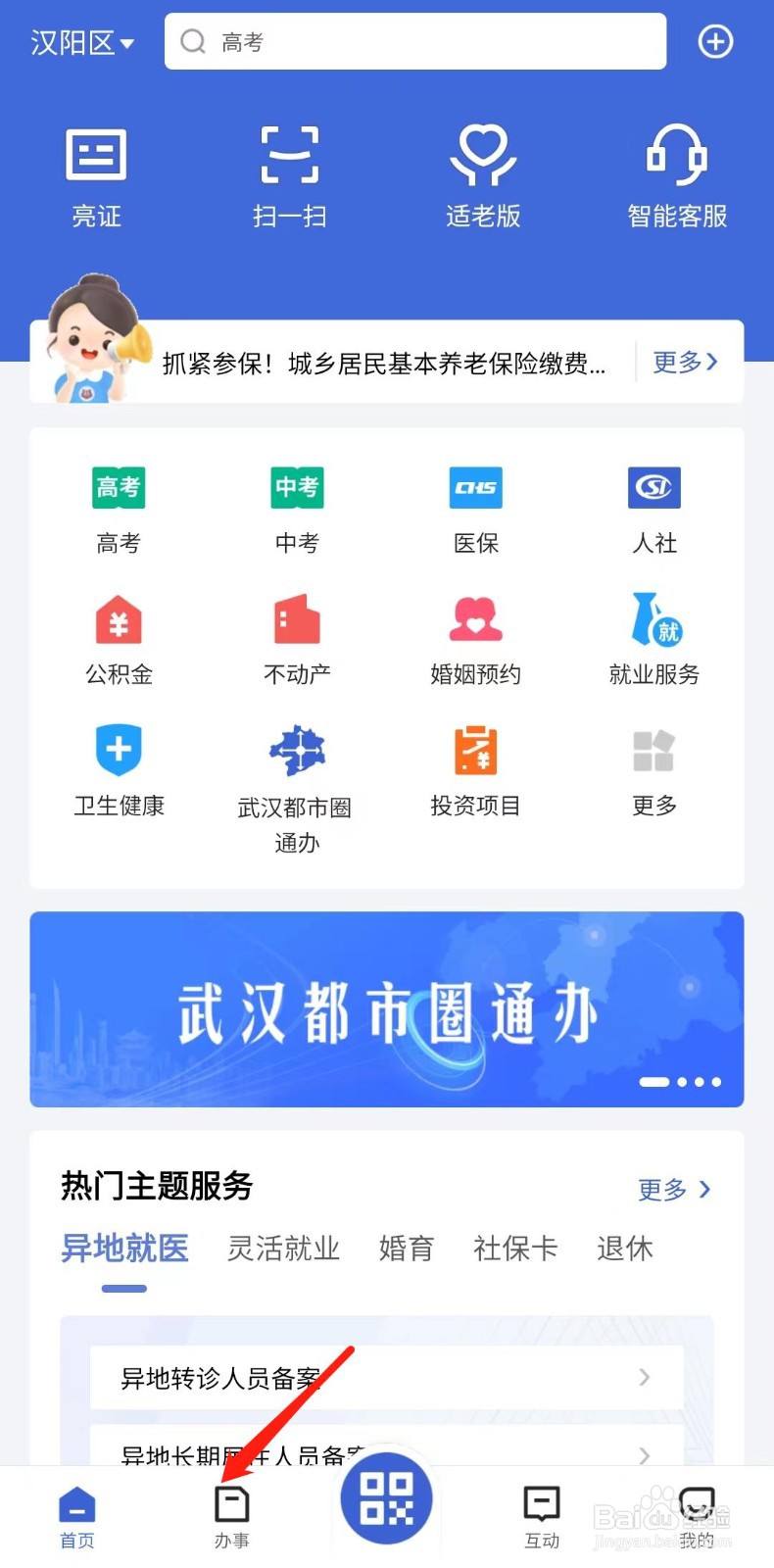This screenshot has width=774, height=1568.
Task: Open 智能客服 smart customer service
Action: point(677,174)
